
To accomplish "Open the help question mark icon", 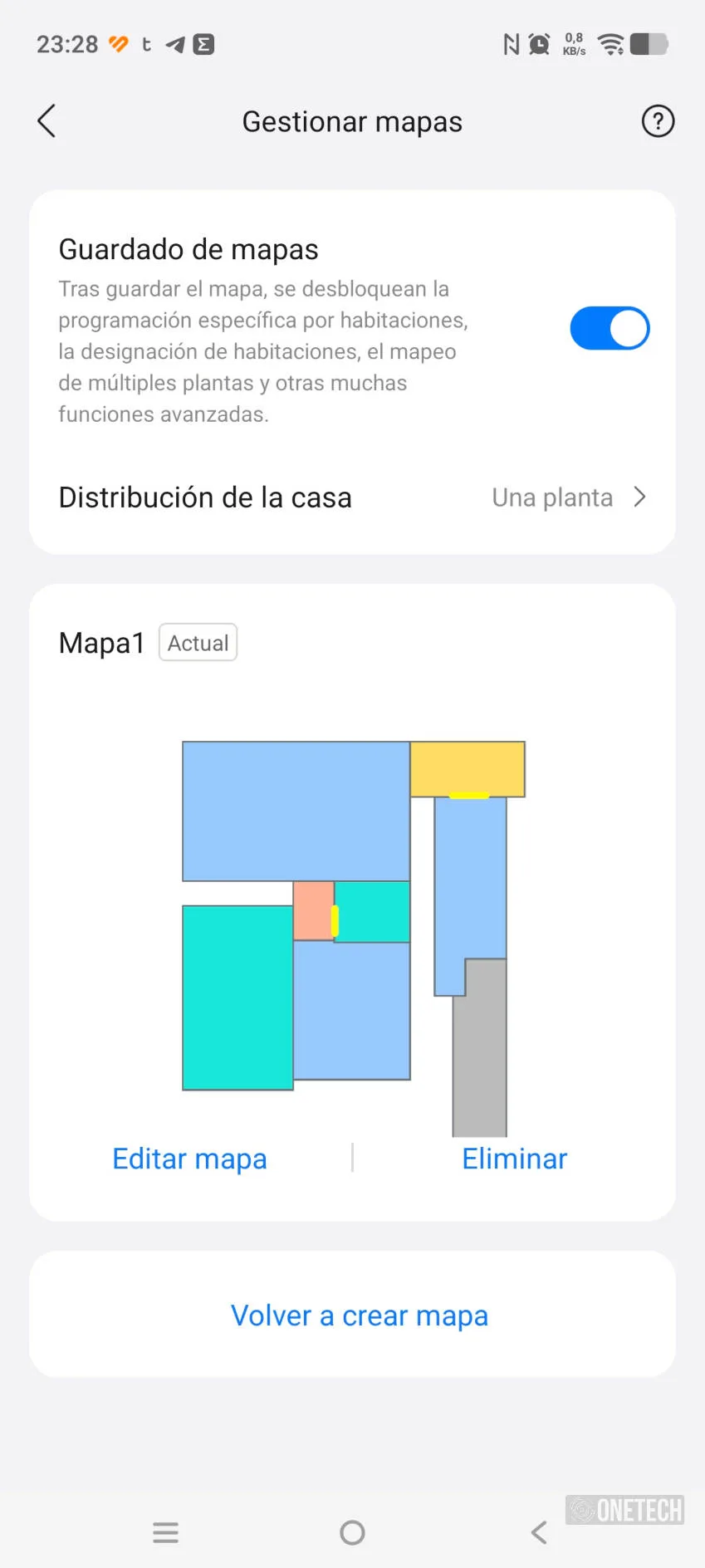I will coord(658,121).
